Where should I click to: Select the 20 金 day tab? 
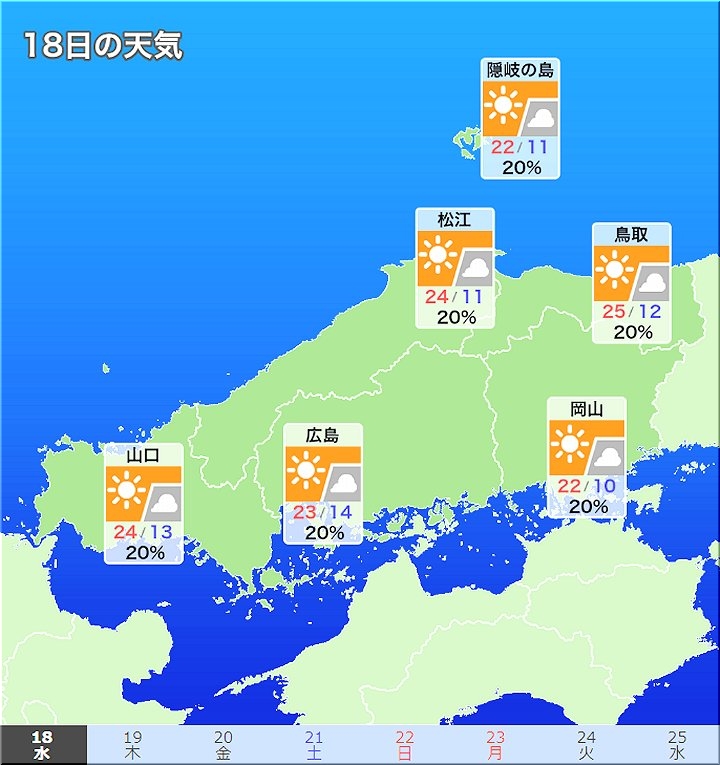(x=223, y=745)
